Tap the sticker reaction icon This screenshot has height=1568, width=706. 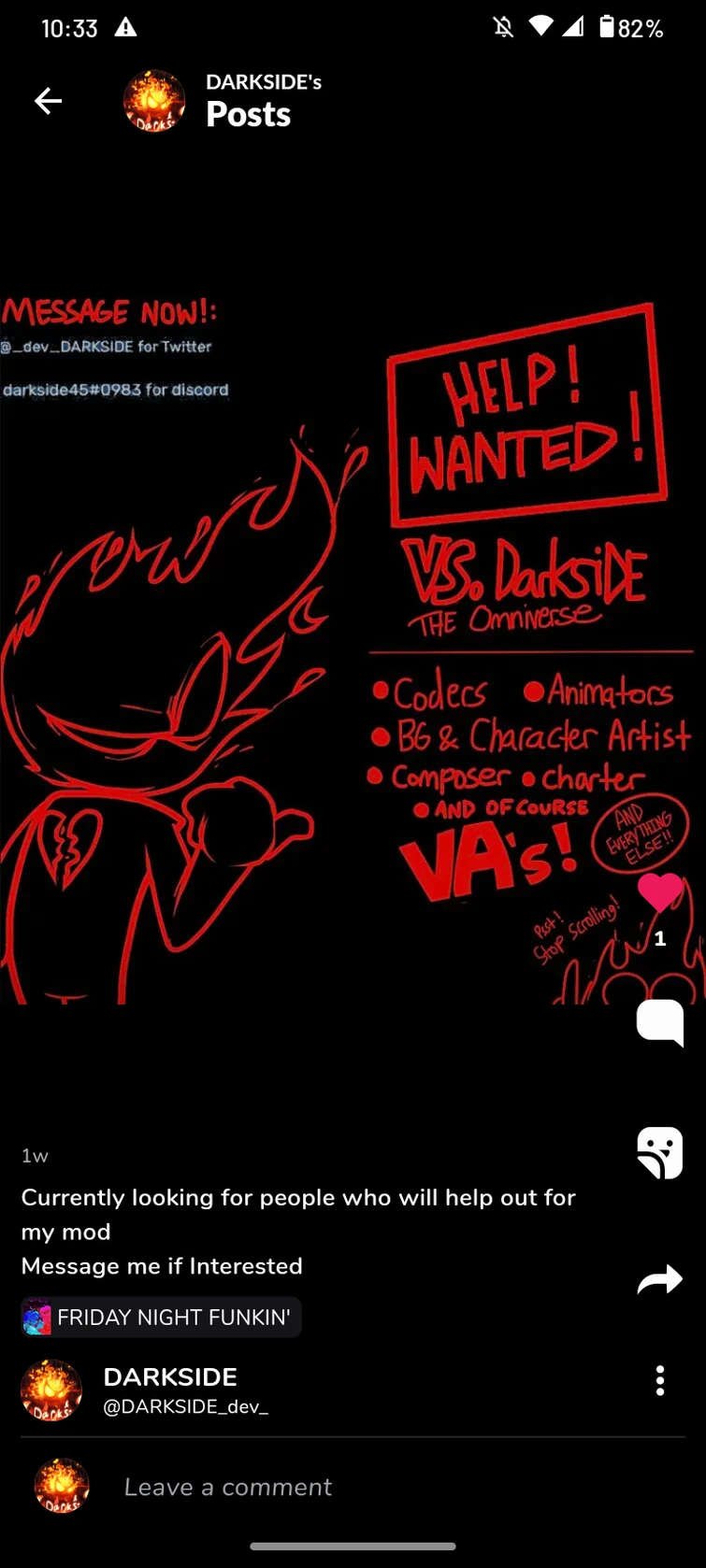pos(660,1152)
